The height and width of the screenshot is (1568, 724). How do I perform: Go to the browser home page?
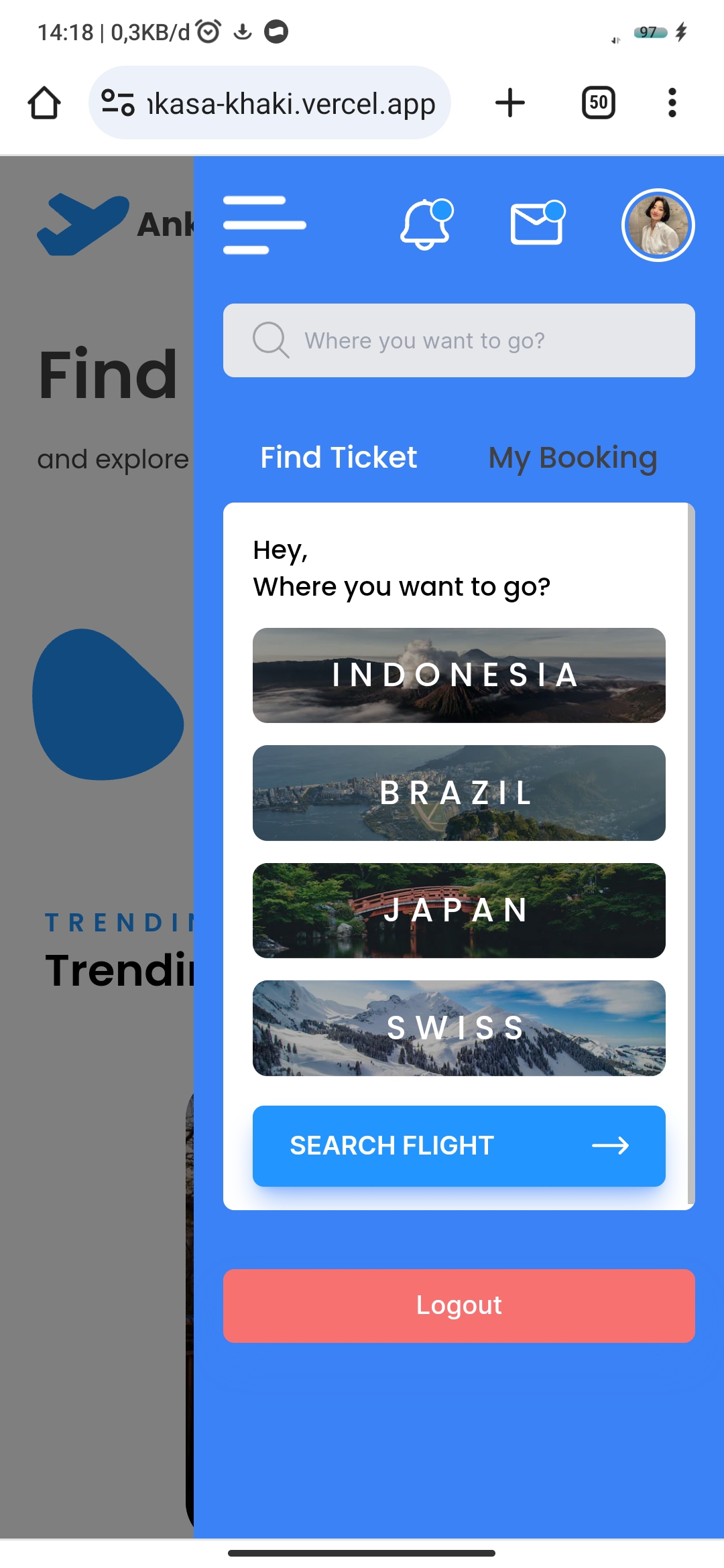point(44,103)
